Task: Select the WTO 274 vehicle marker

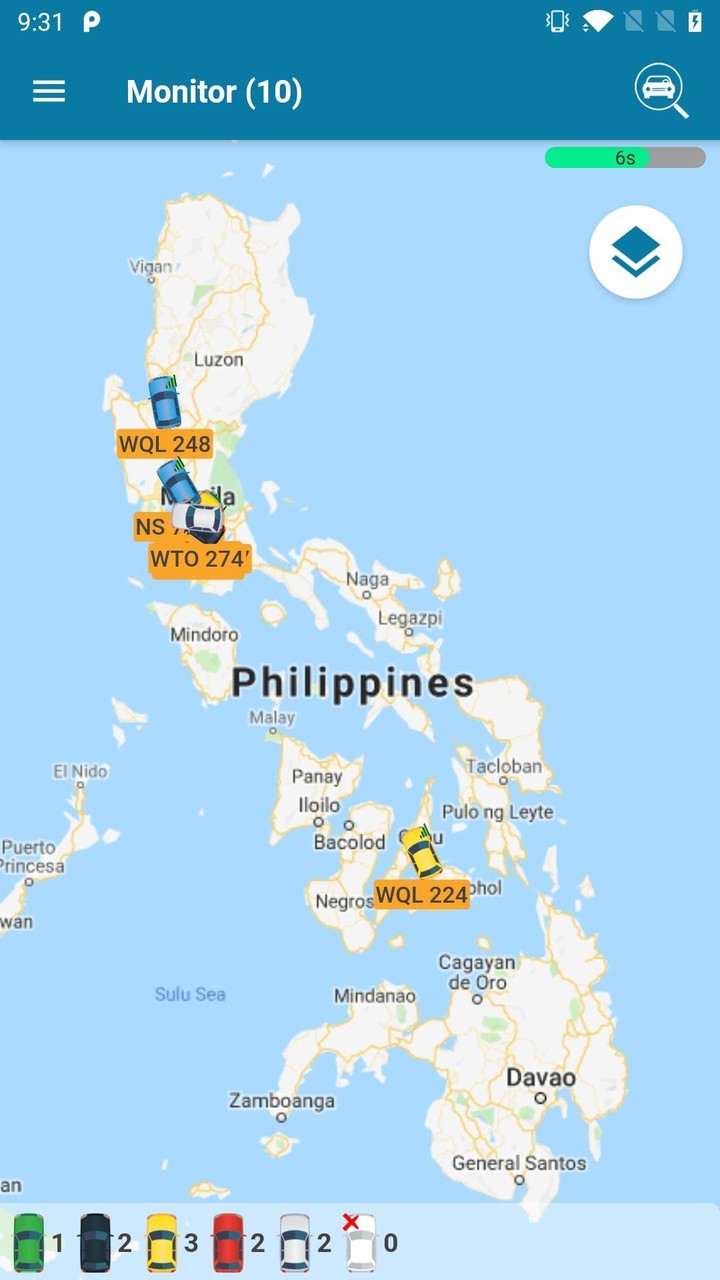Action: (x=199, y=558)
